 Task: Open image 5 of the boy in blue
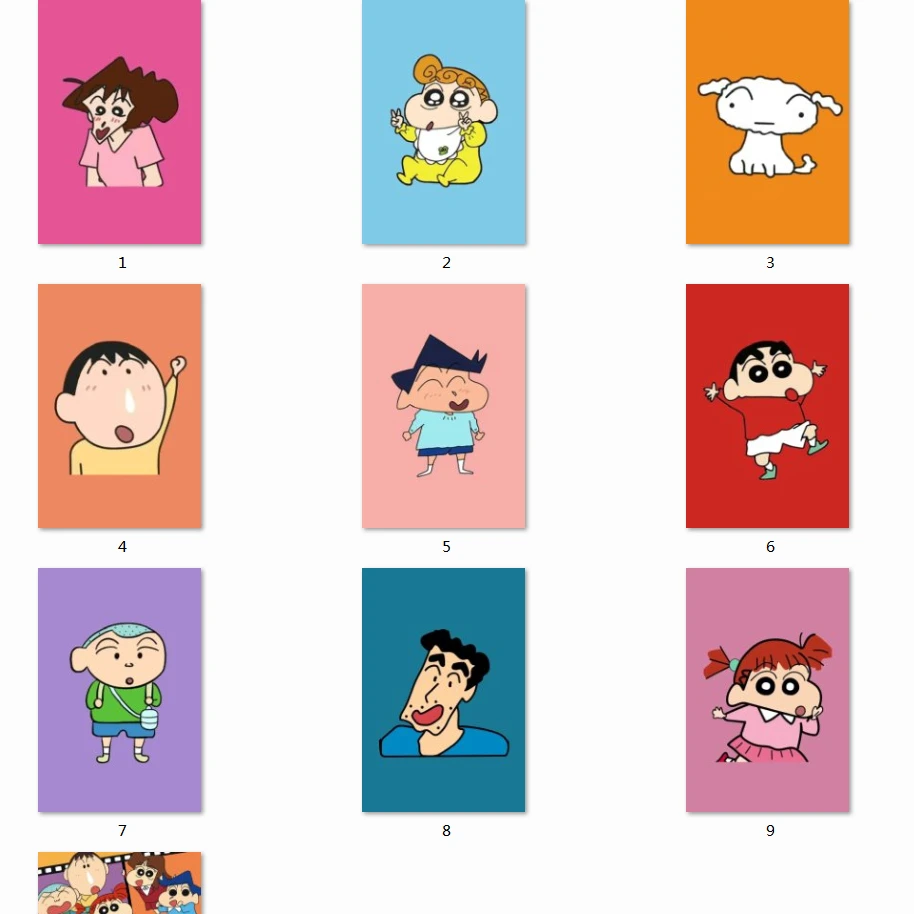[443, 406]
